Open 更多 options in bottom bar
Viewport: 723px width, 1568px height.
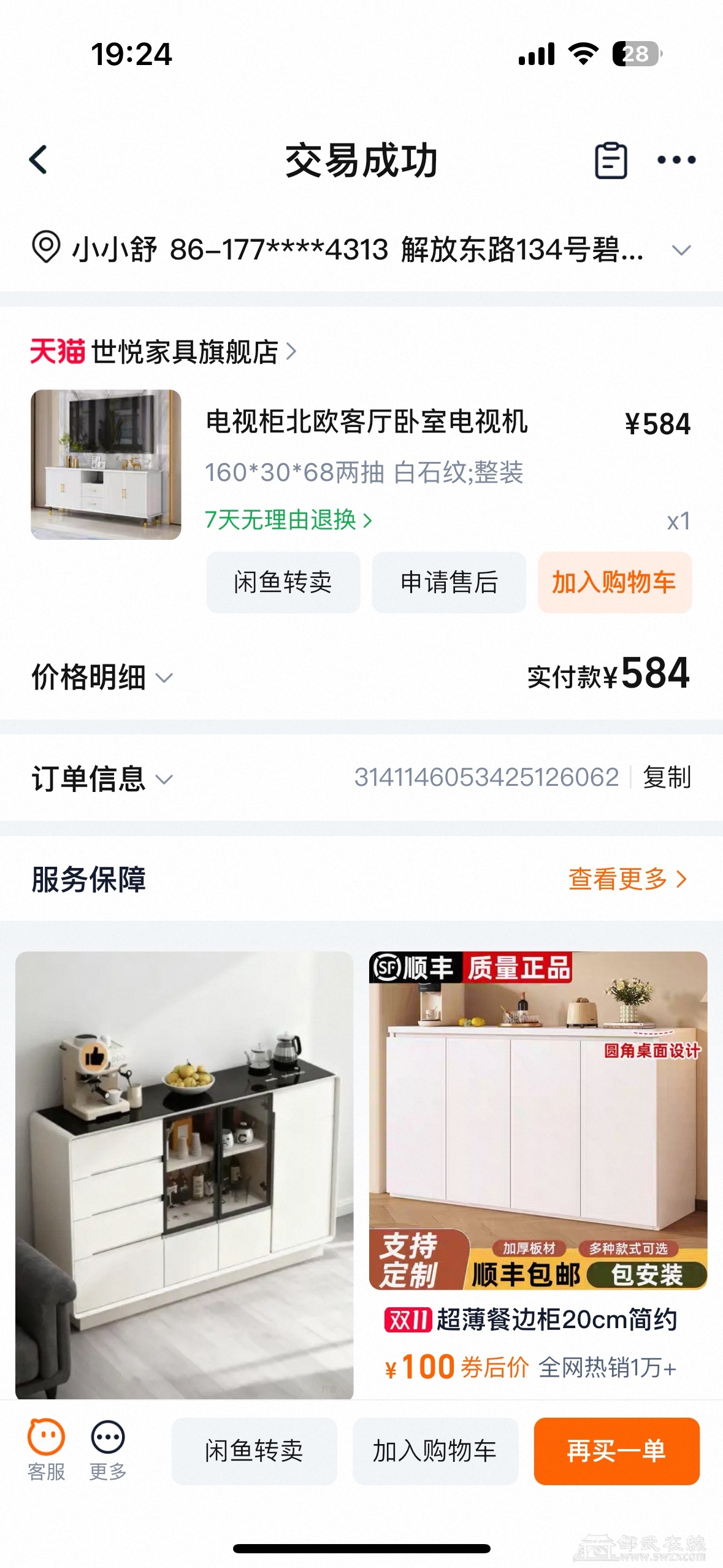108,1450
